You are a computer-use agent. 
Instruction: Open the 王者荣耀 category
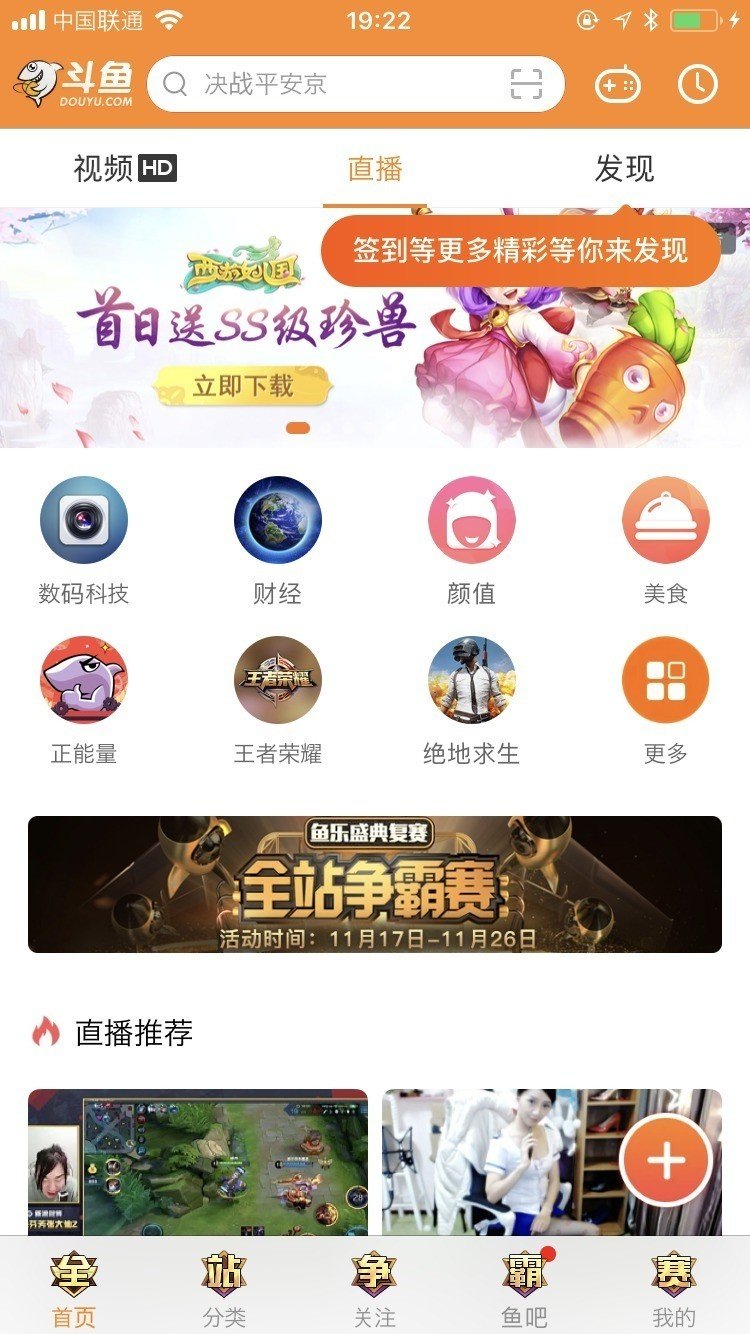pos(277,679)
